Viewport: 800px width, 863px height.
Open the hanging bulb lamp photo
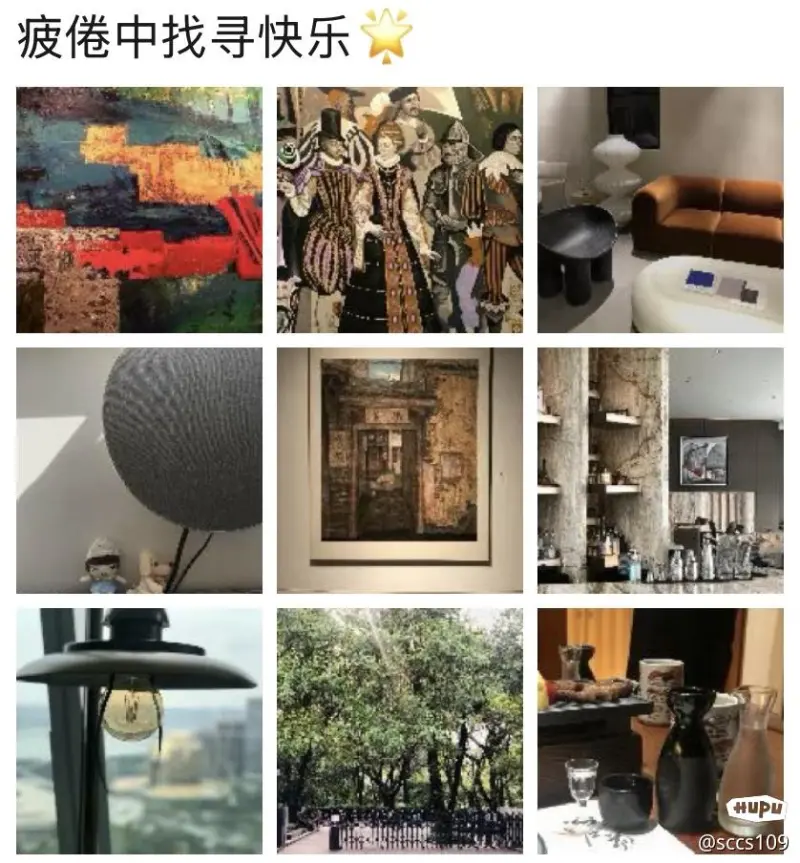(x=139, y=730)
